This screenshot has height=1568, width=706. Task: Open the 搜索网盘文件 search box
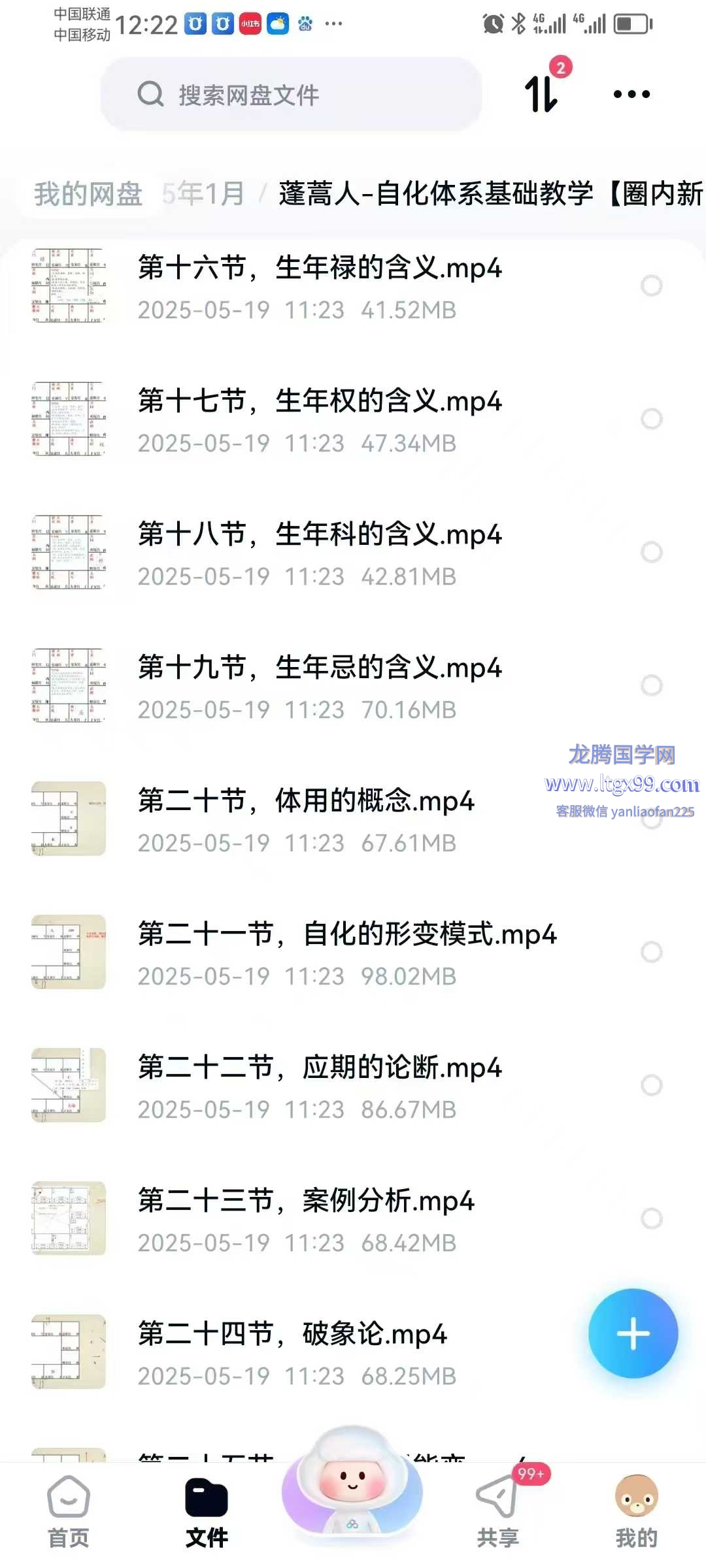point(291,95)
